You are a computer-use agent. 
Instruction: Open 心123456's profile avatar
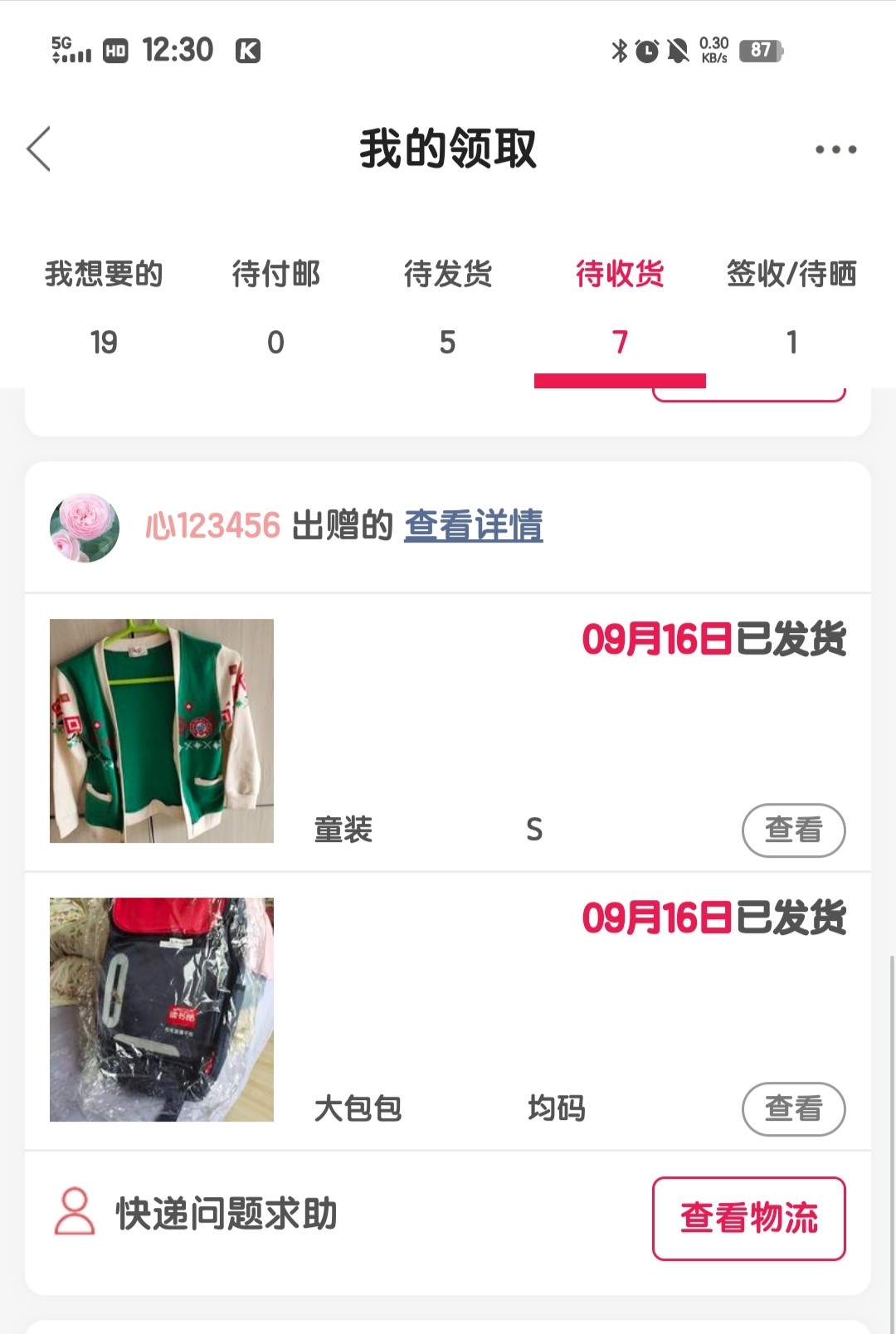pos(85,528)
